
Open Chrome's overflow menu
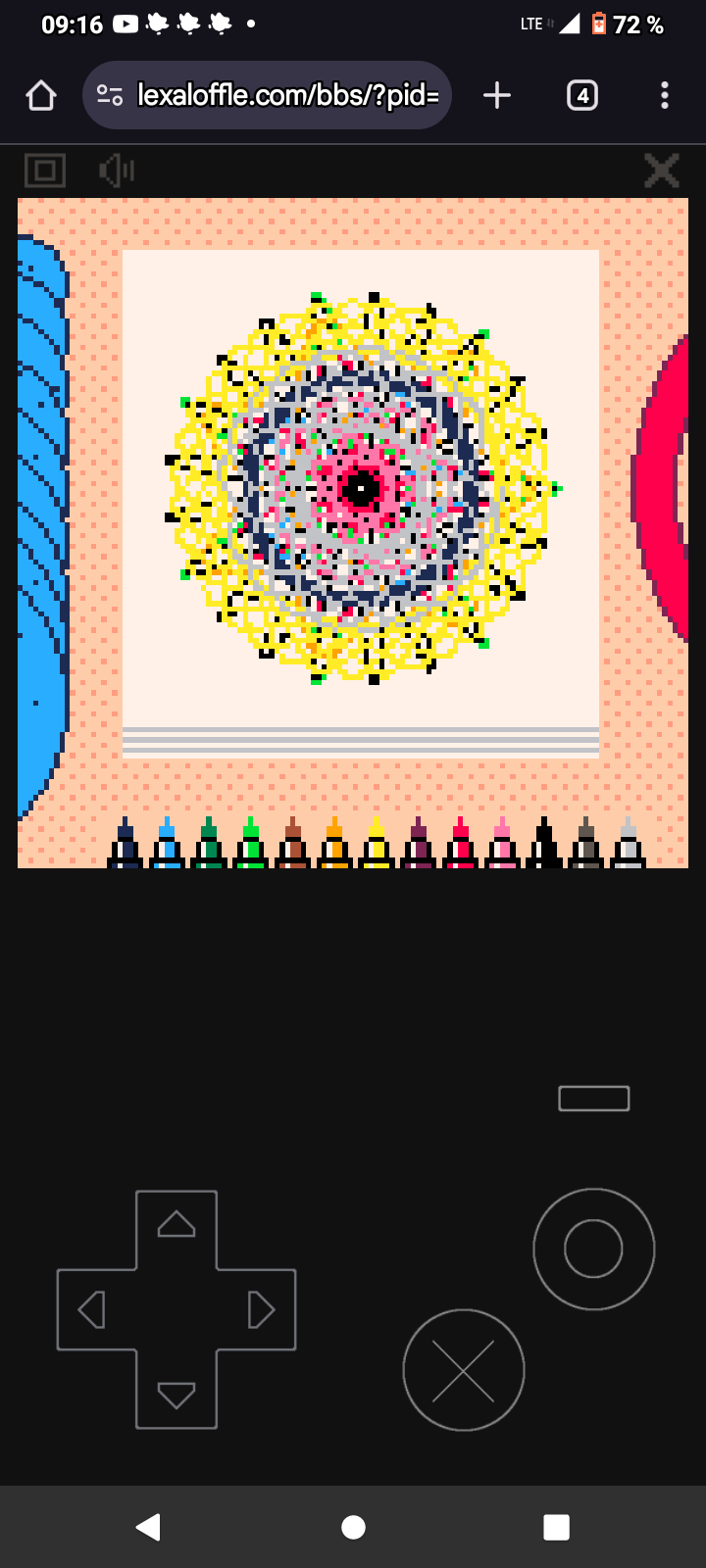[x=665, y=95]
